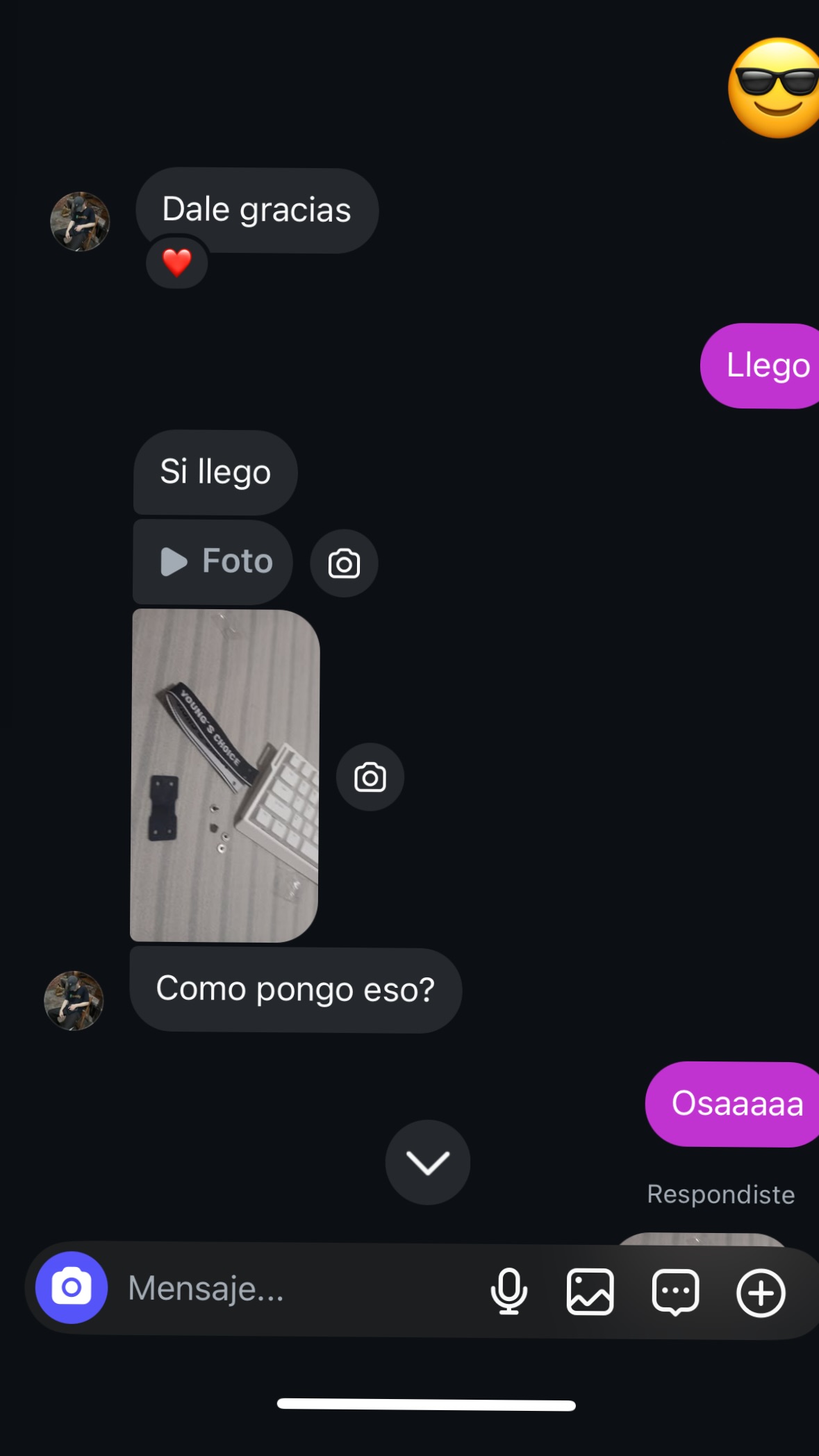
Task: Open the blue camera button
Action: (x=72, y=1288)
